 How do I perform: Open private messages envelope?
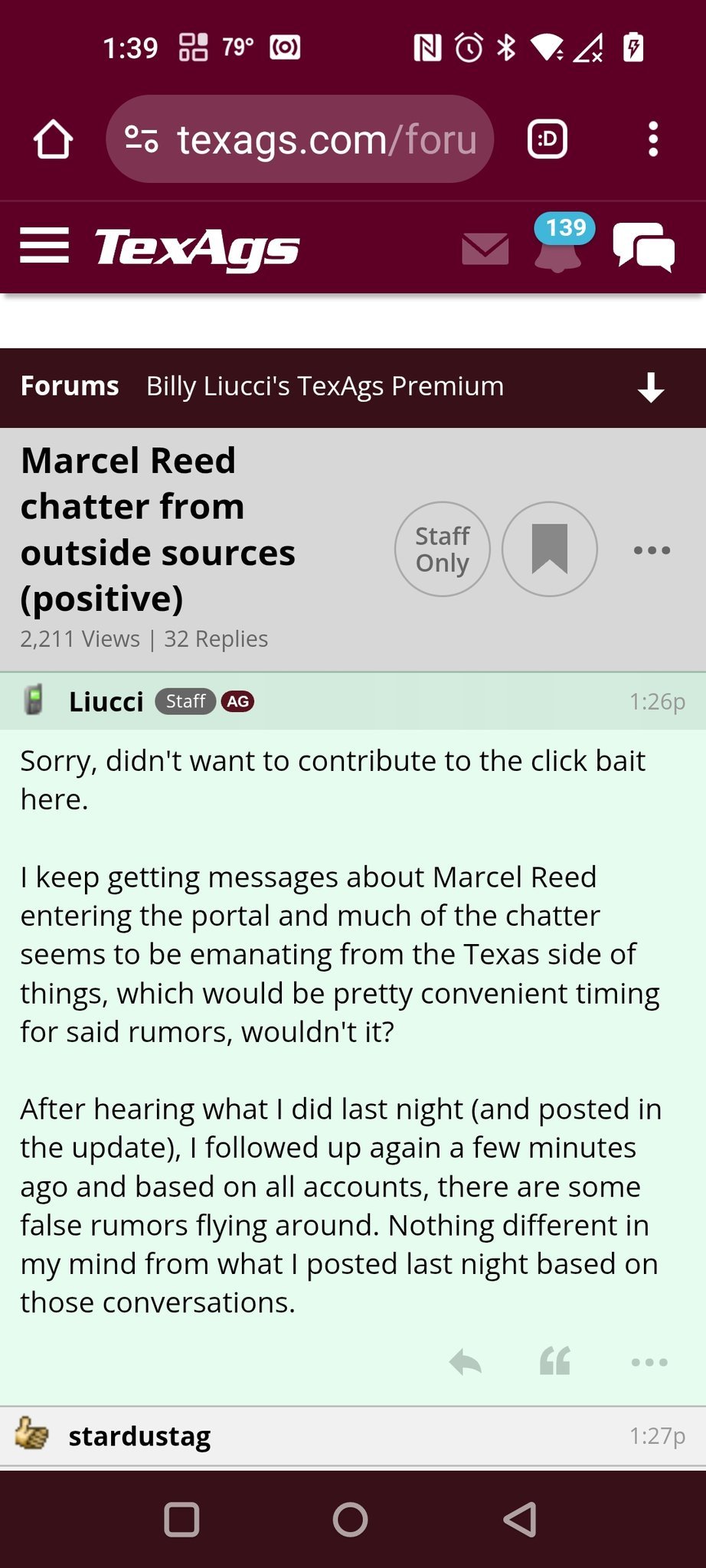point(485,249)
